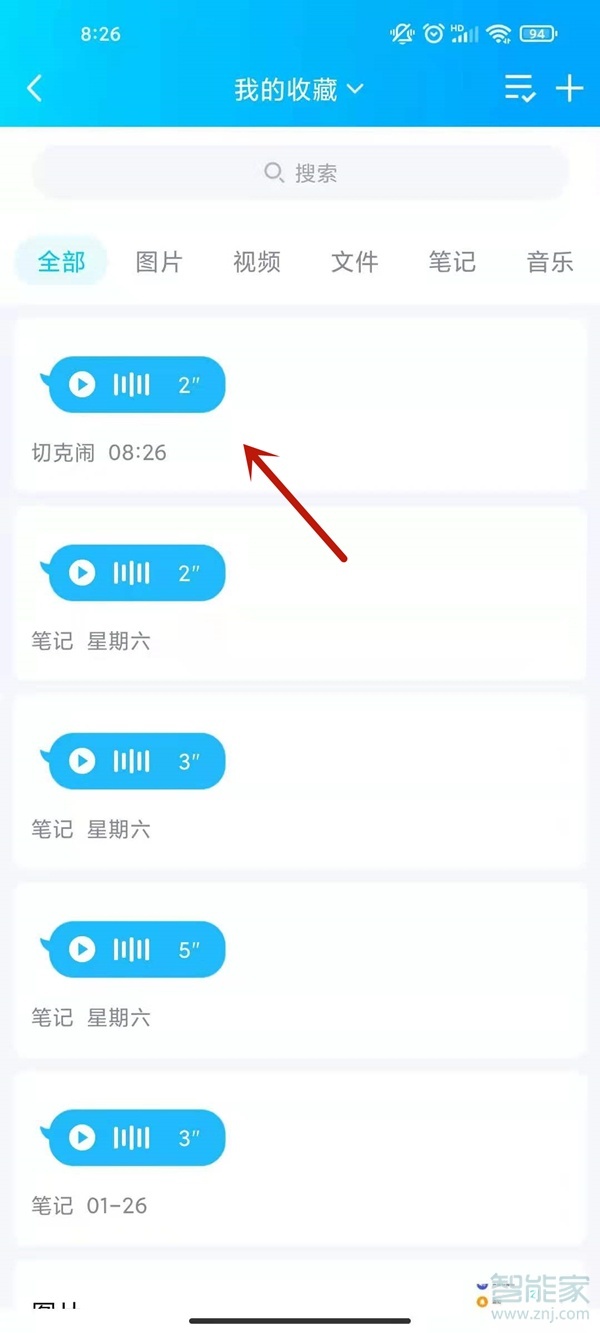
Task: Expand the 我的收藏 title dropdown
Action: (x=298, y=89)
